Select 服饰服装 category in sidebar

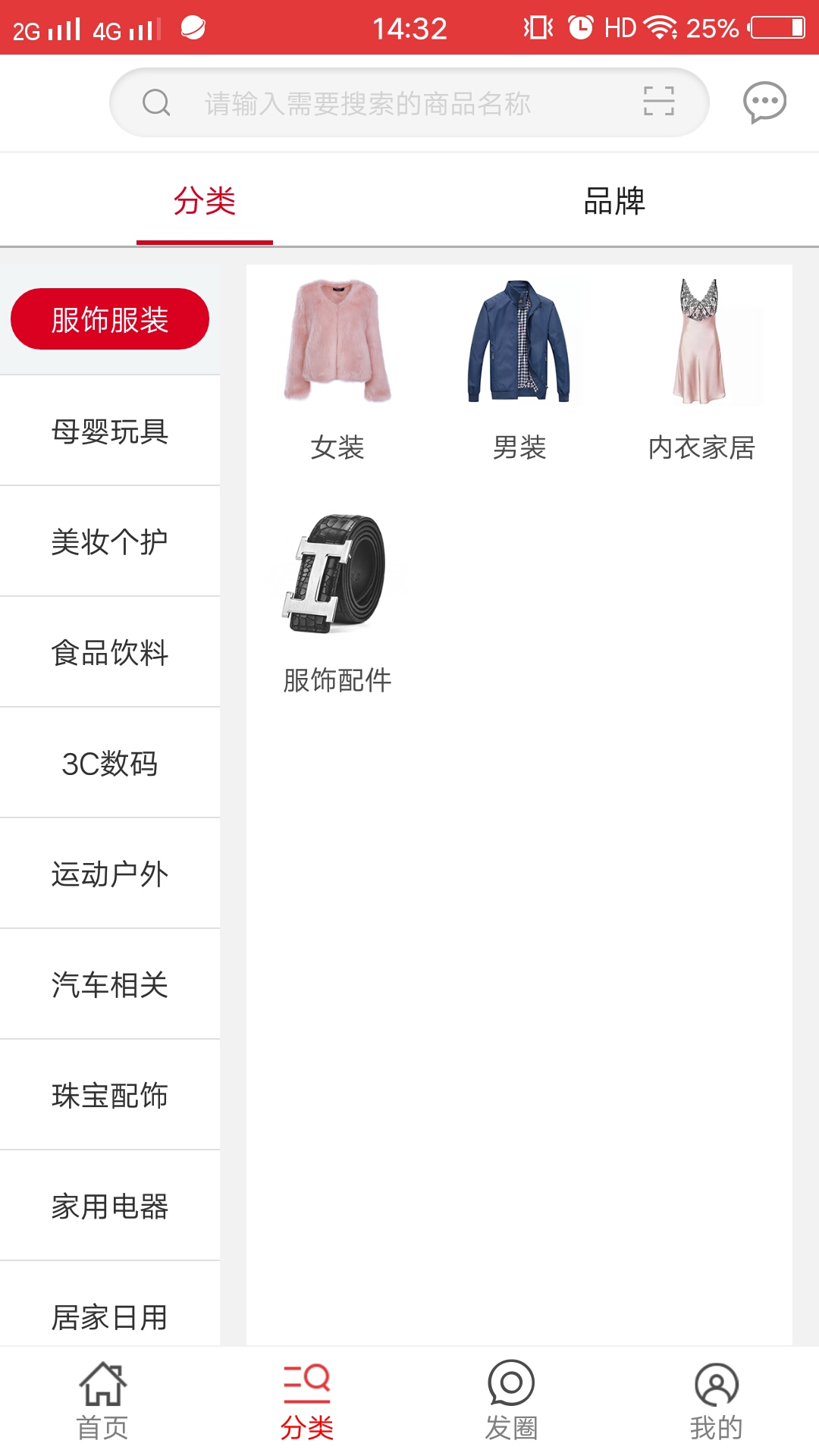[110, 318]
